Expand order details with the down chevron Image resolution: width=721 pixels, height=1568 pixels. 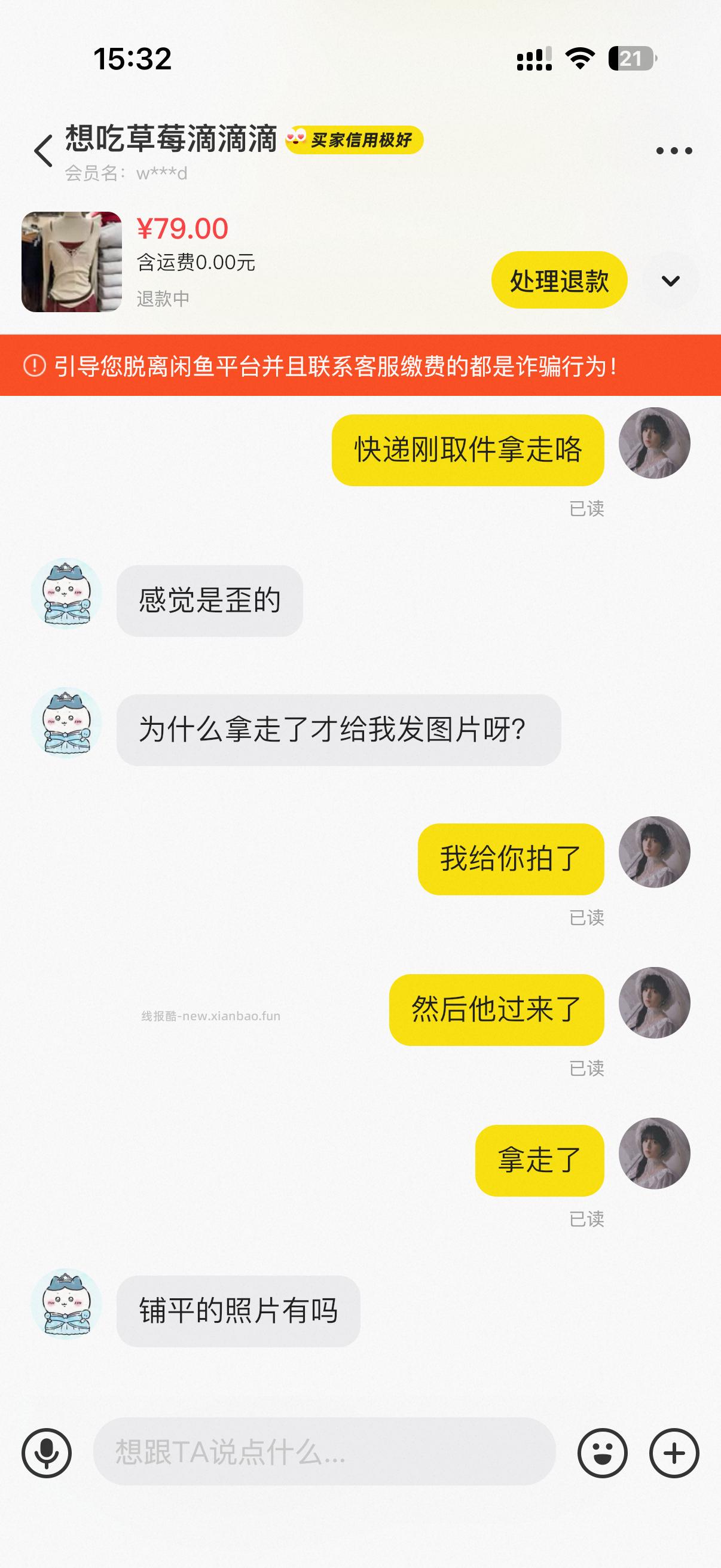pos(670,281)
